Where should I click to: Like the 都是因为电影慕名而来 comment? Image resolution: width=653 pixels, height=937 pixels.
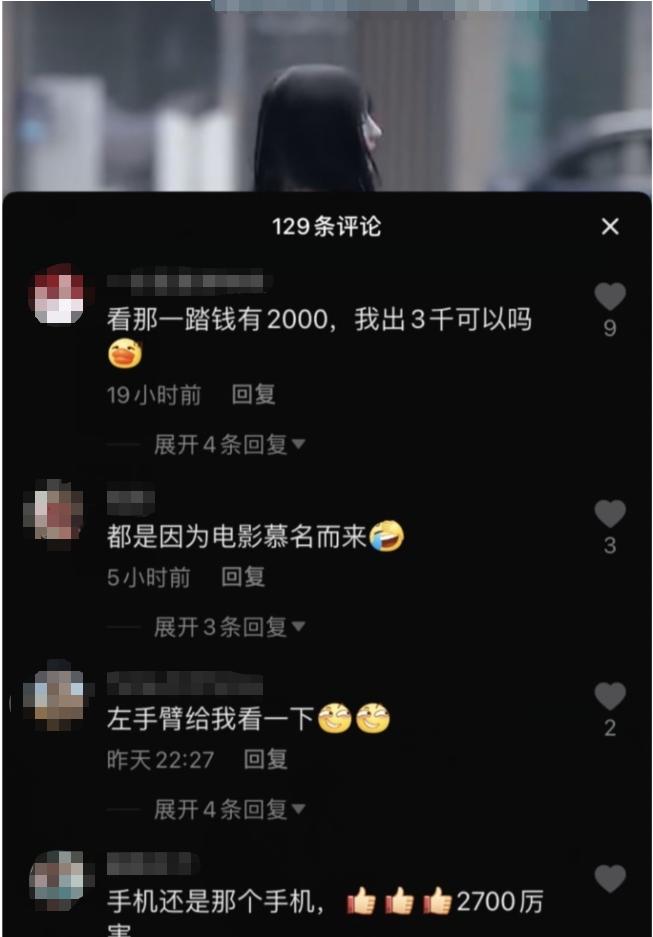click(610, 514)
